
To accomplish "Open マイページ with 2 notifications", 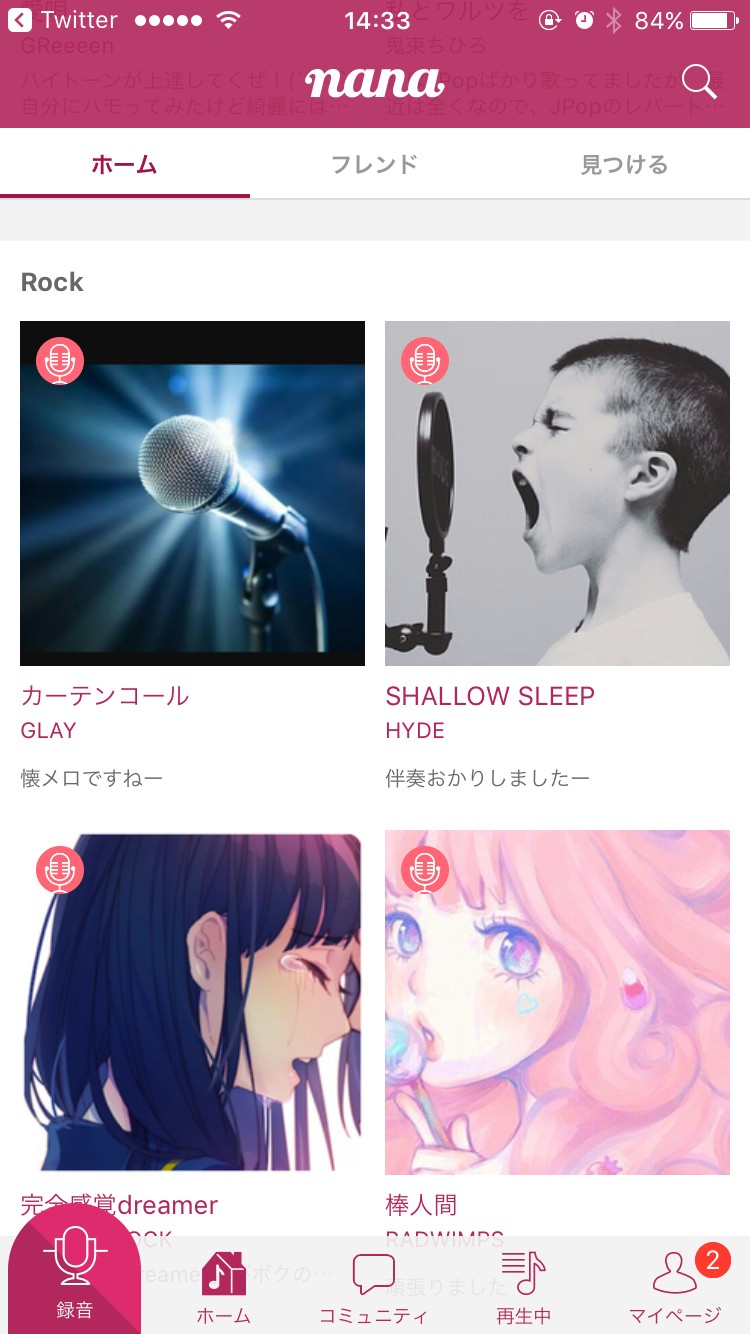I will click(x=675, y=1288).
